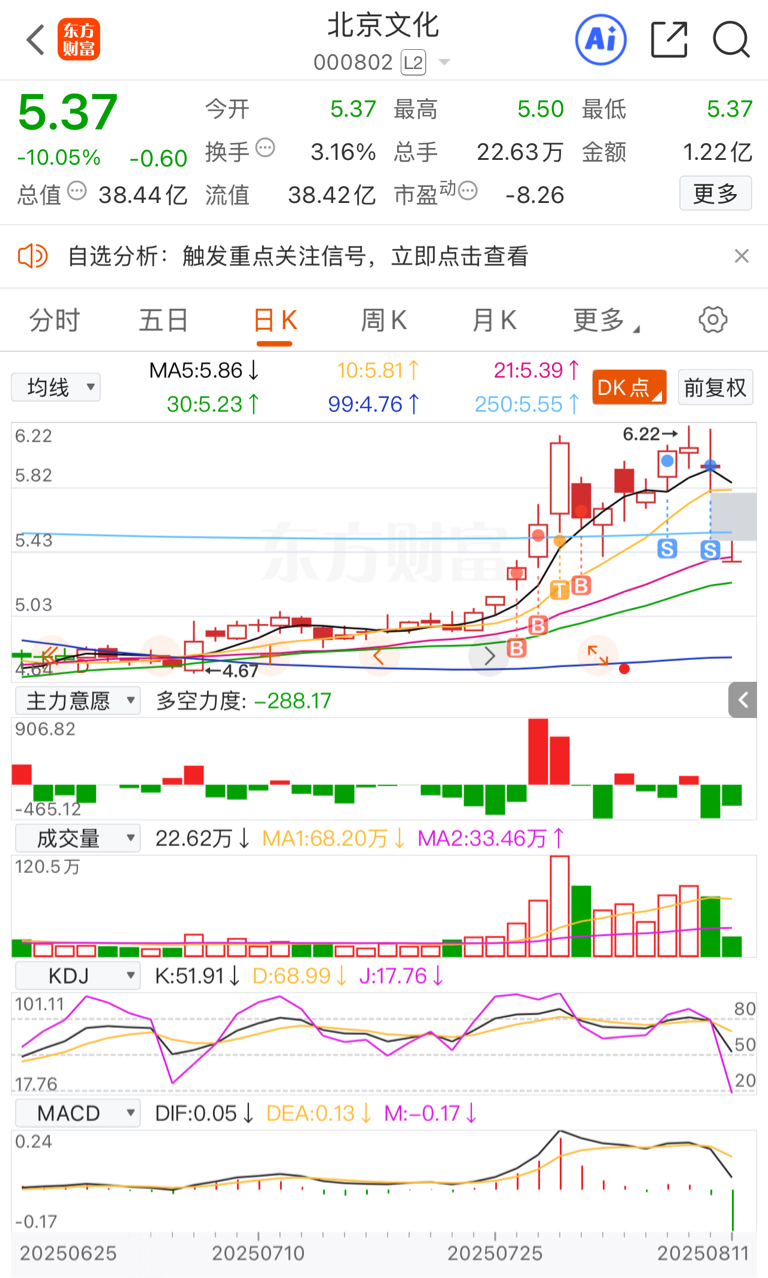Toggle the DK点 button
The image size is (768, 1278).
tap(629, 388)
